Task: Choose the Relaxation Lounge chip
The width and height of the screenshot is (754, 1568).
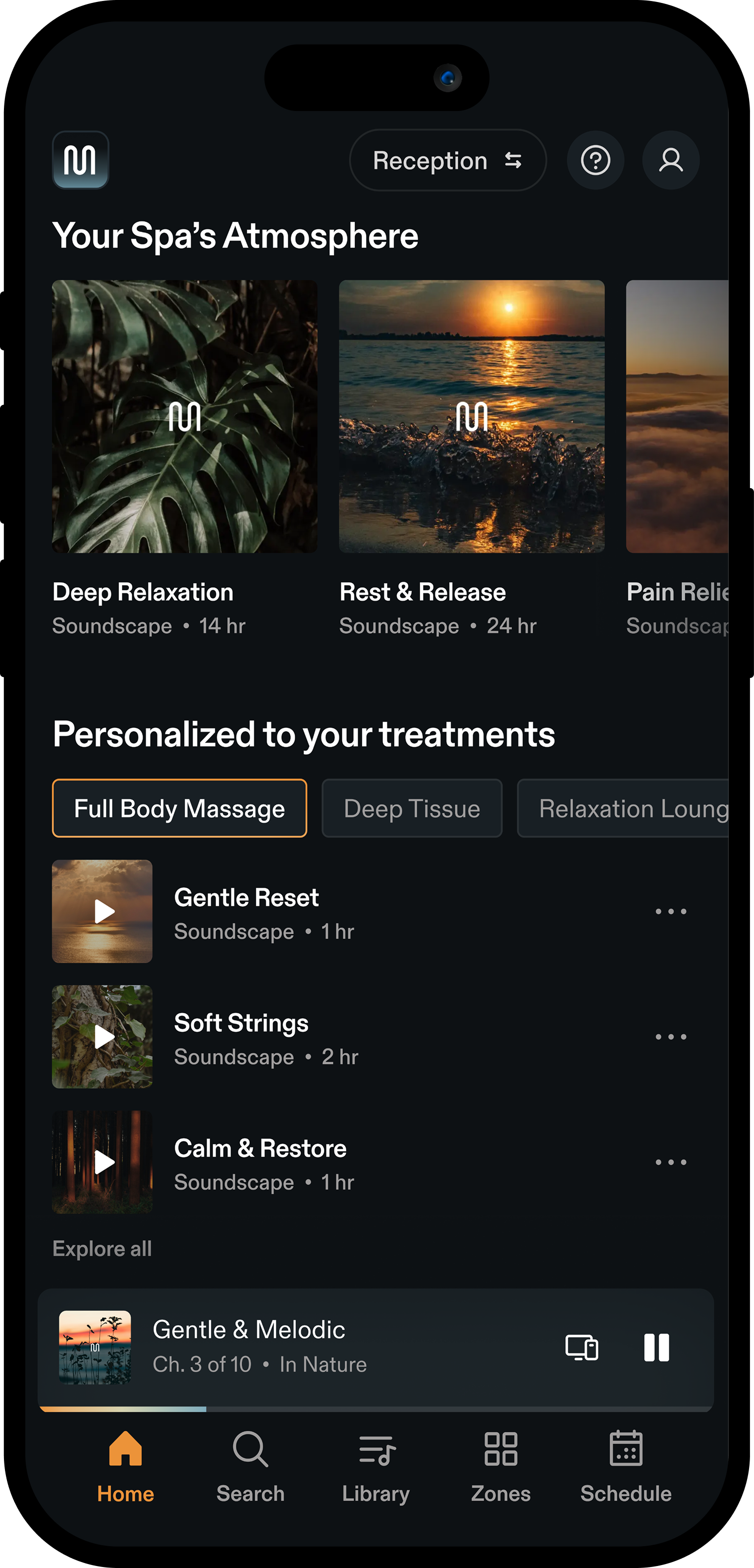Action: 623,808
